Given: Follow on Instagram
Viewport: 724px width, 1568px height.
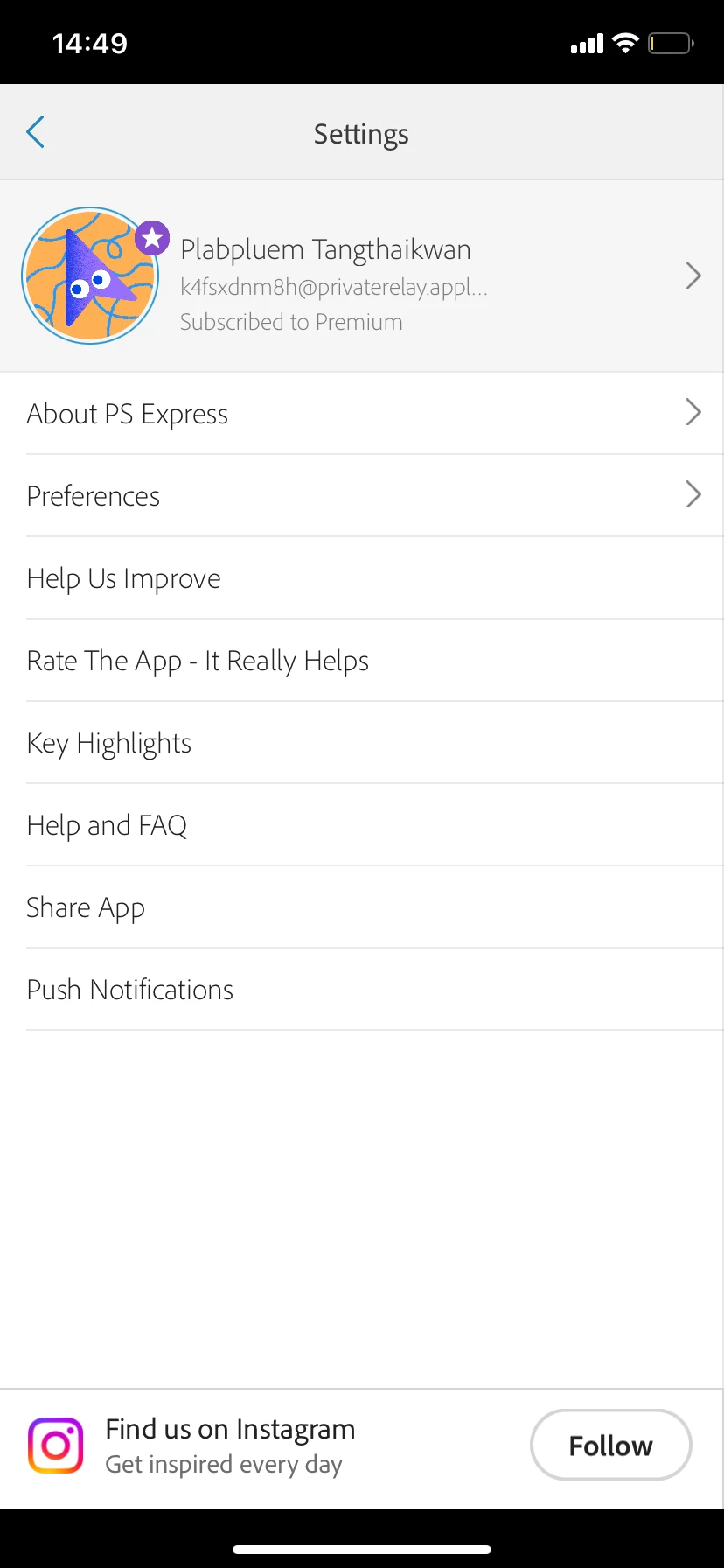Looking at the screenshot, I should tap(610, 1445).
